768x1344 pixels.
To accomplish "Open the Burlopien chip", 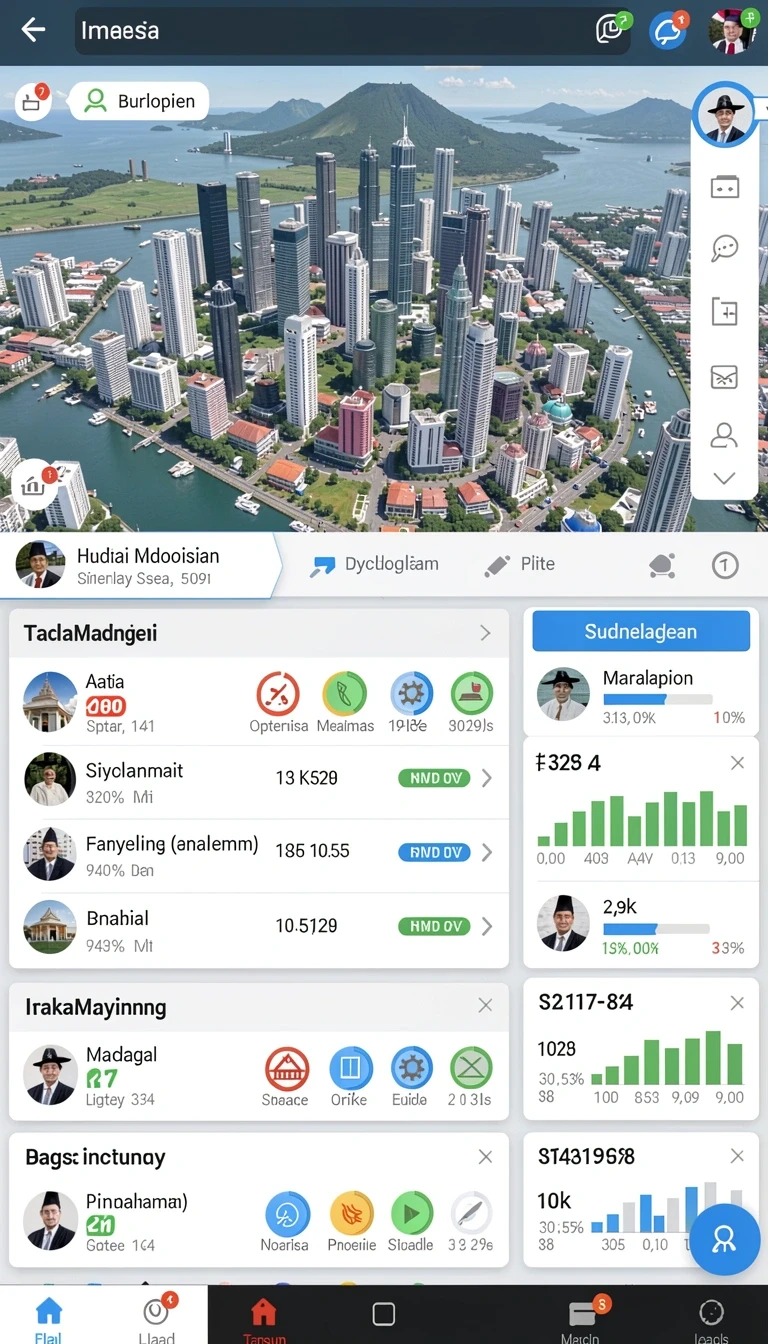I will [x=139, y=101].
